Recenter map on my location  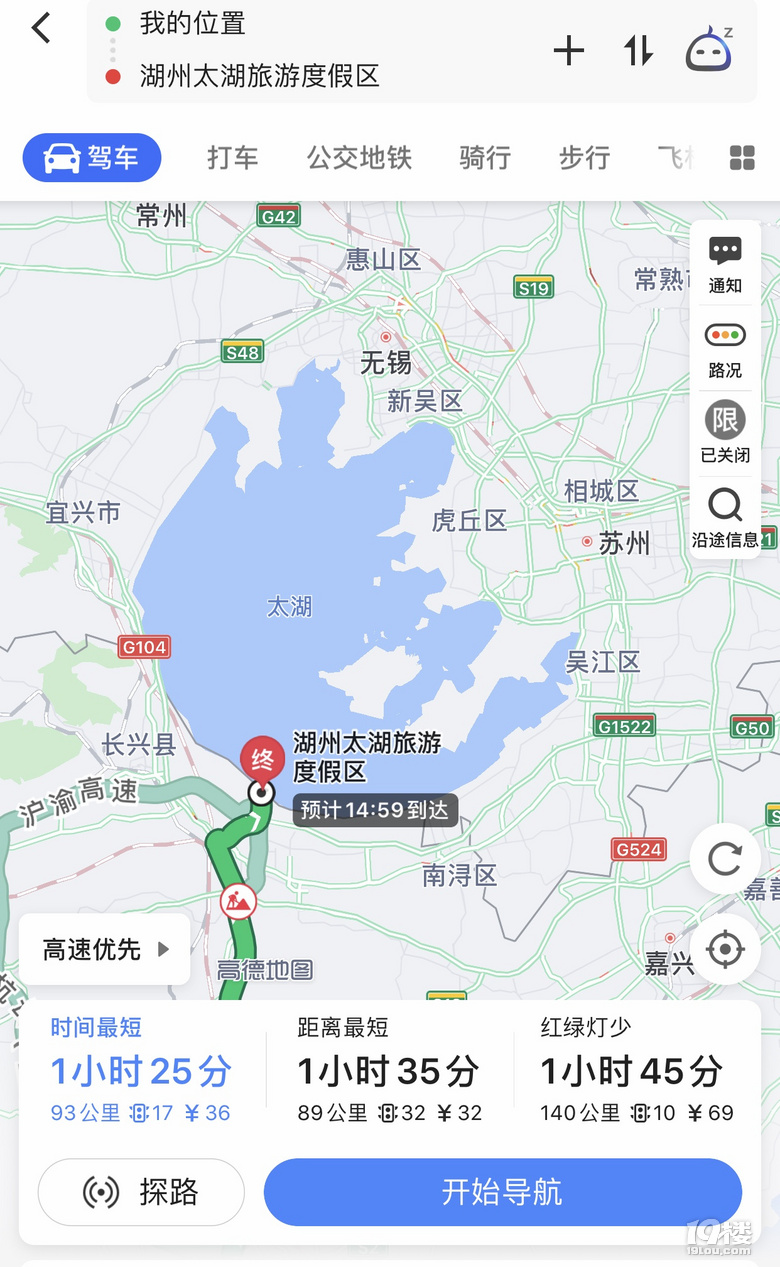point(725,948)
